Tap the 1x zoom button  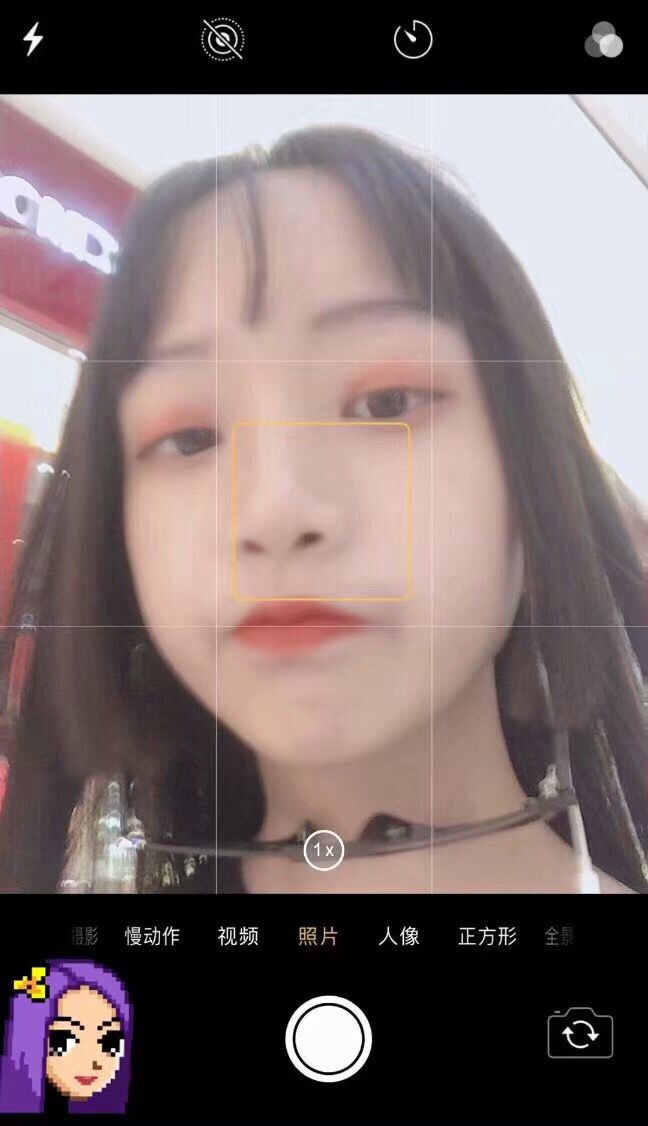[323, 850]
